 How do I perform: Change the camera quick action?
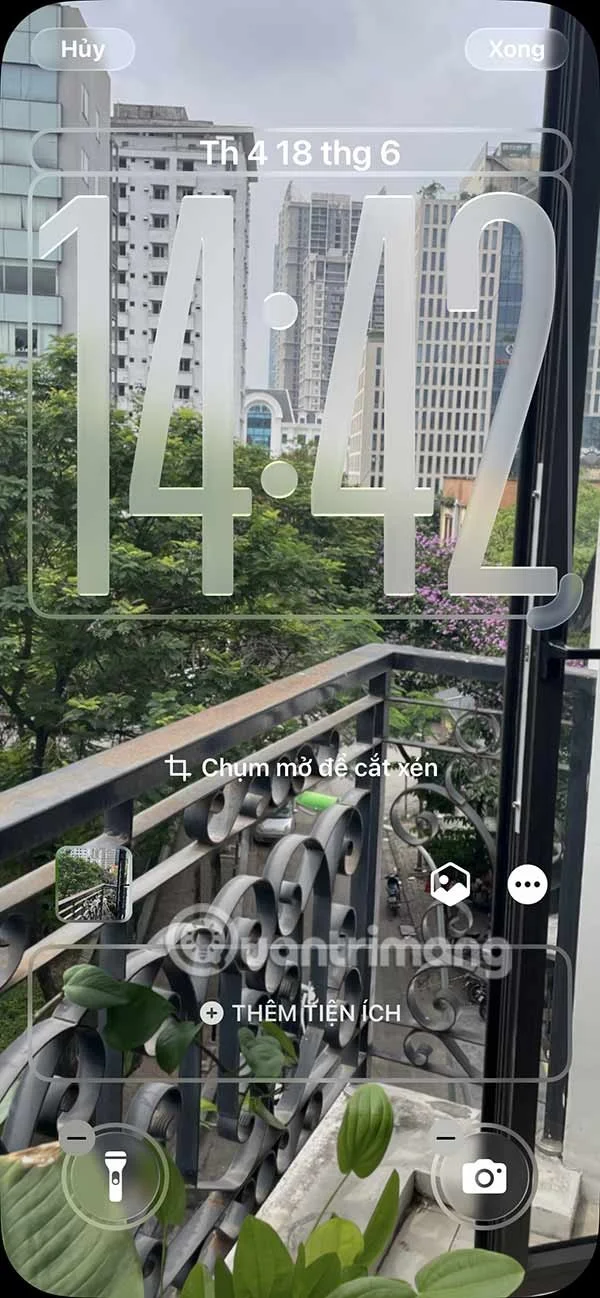484,1177
